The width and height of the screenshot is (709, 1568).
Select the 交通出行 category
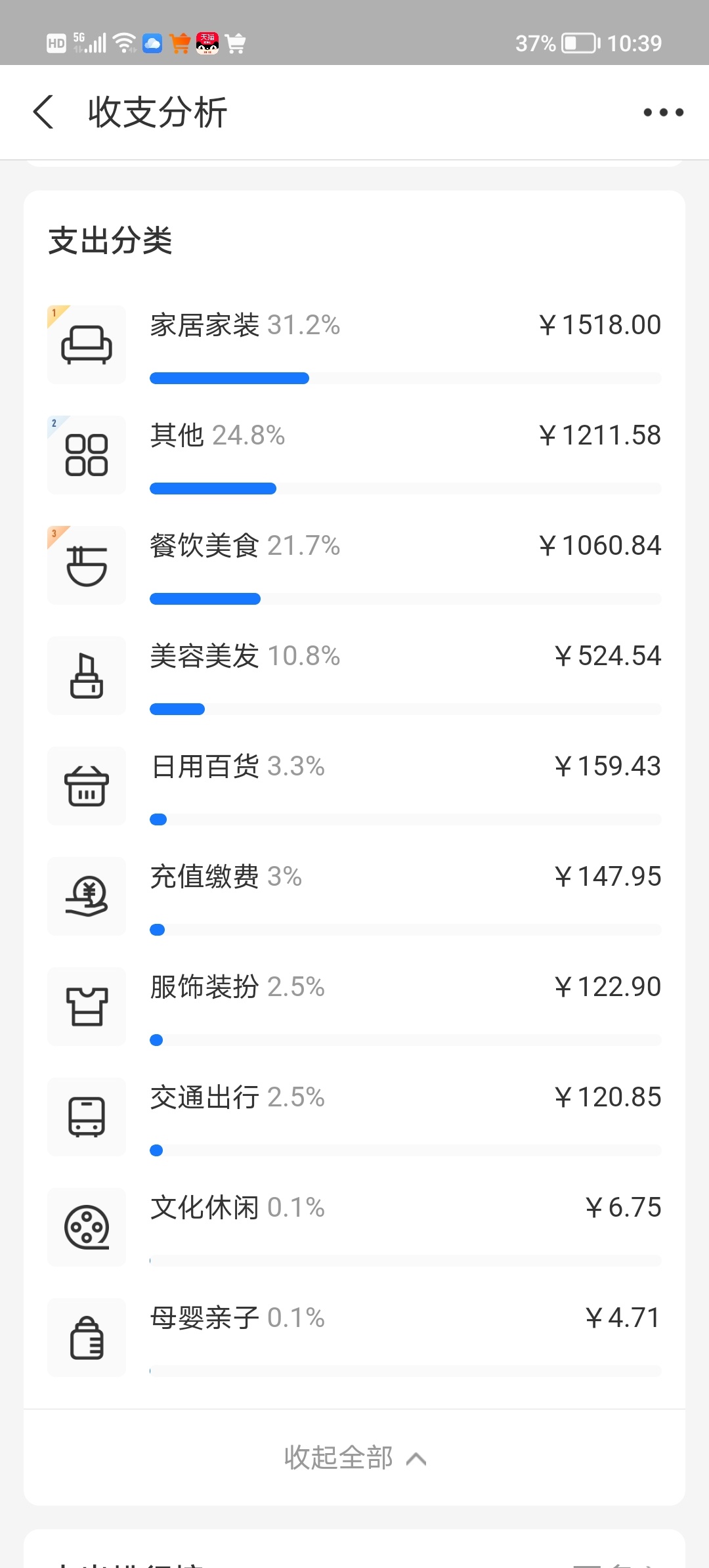coord(354,1117)
